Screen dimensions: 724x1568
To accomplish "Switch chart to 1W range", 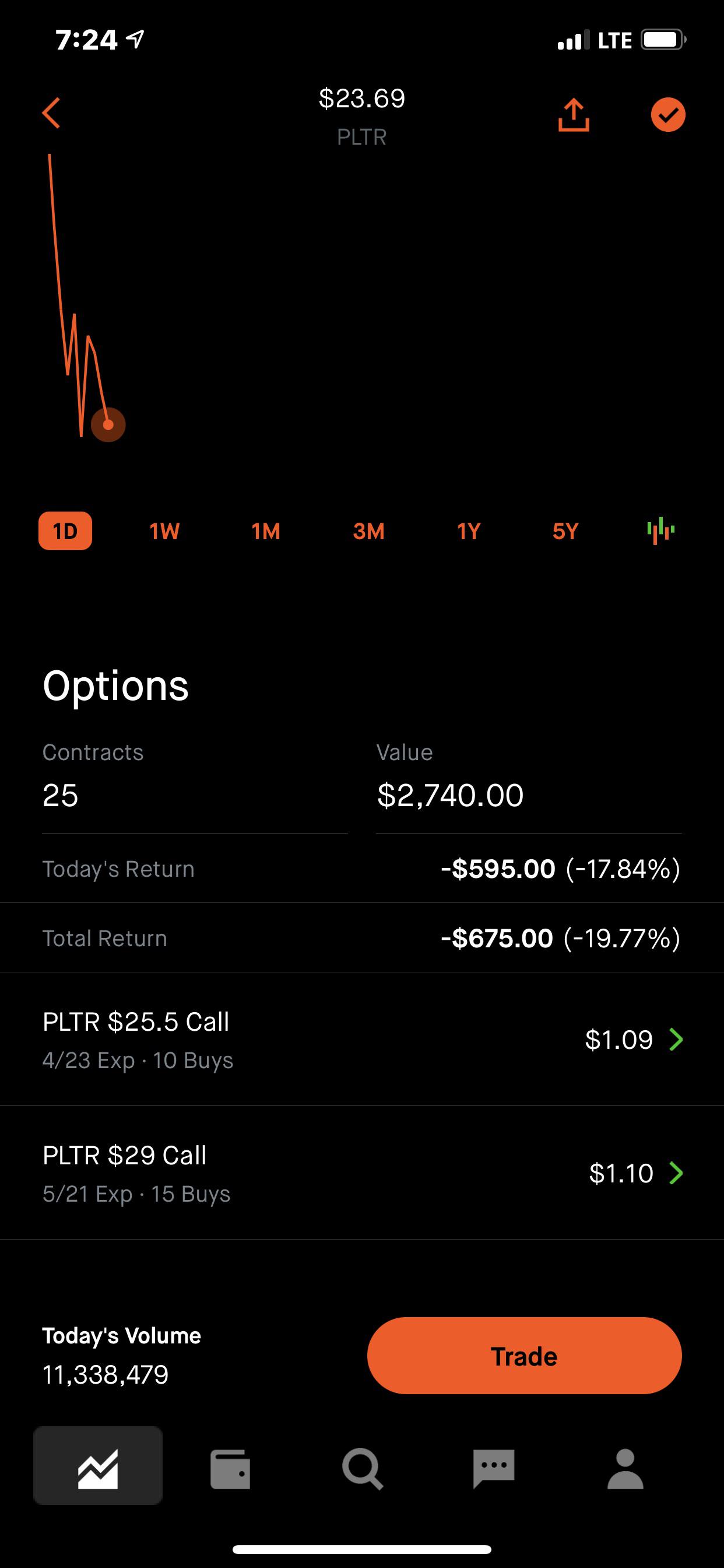I will 164,531.
